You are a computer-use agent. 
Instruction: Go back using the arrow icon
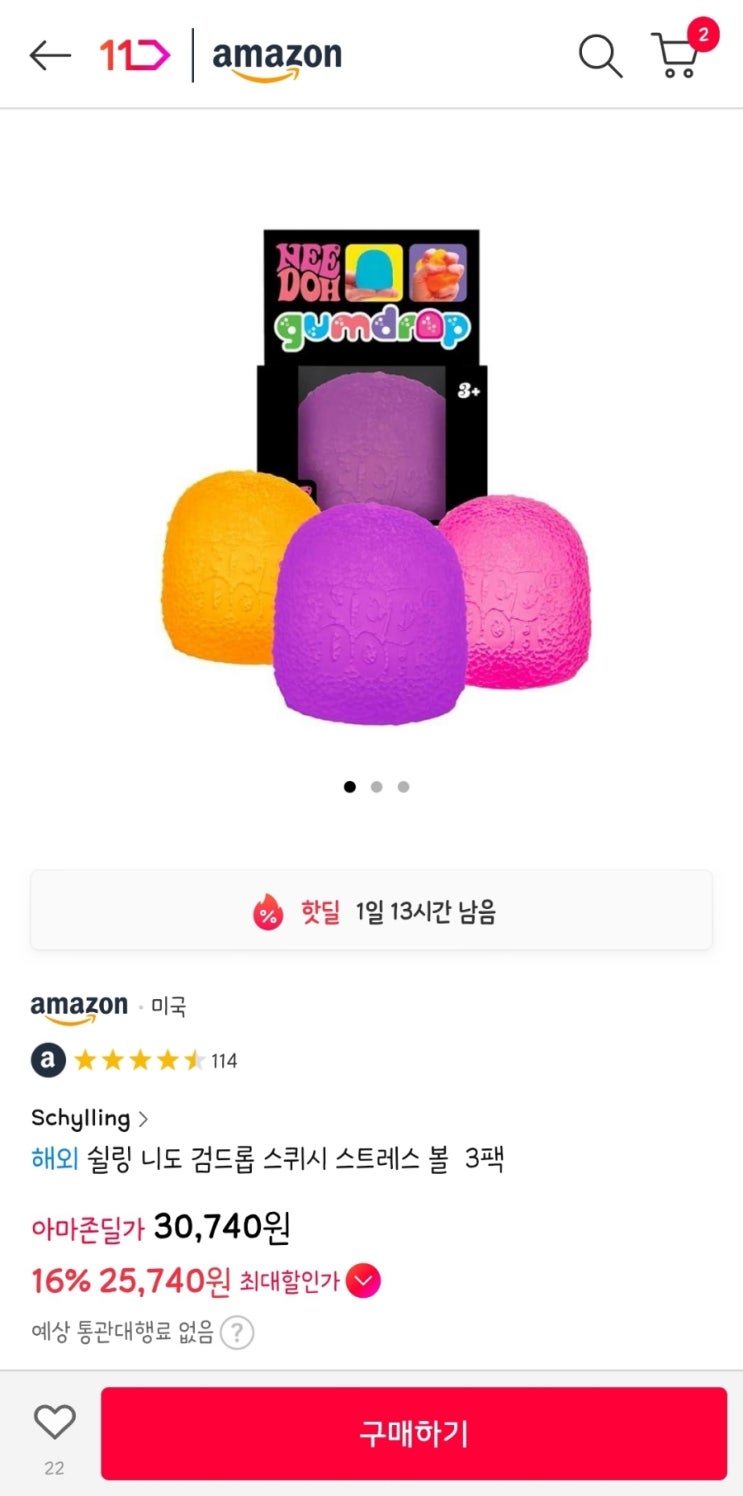click(x=50, y=56)
